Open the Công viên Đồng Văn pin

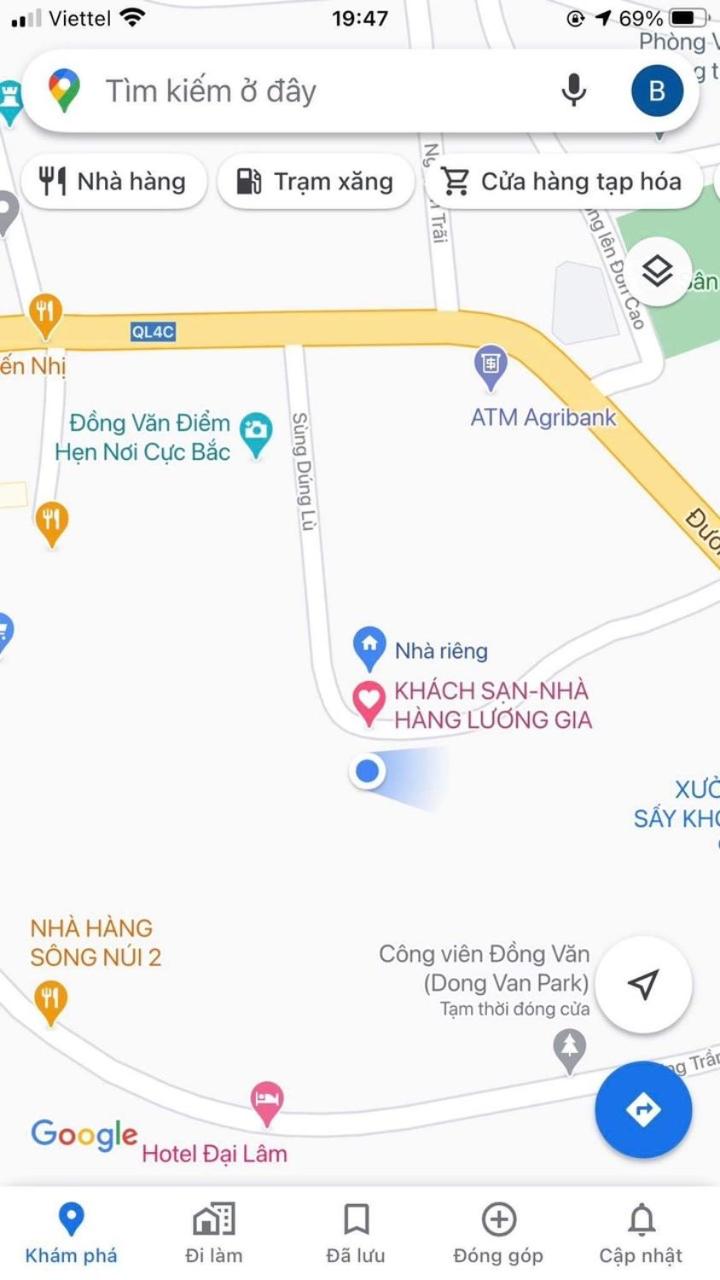(x=570, y=1050)
